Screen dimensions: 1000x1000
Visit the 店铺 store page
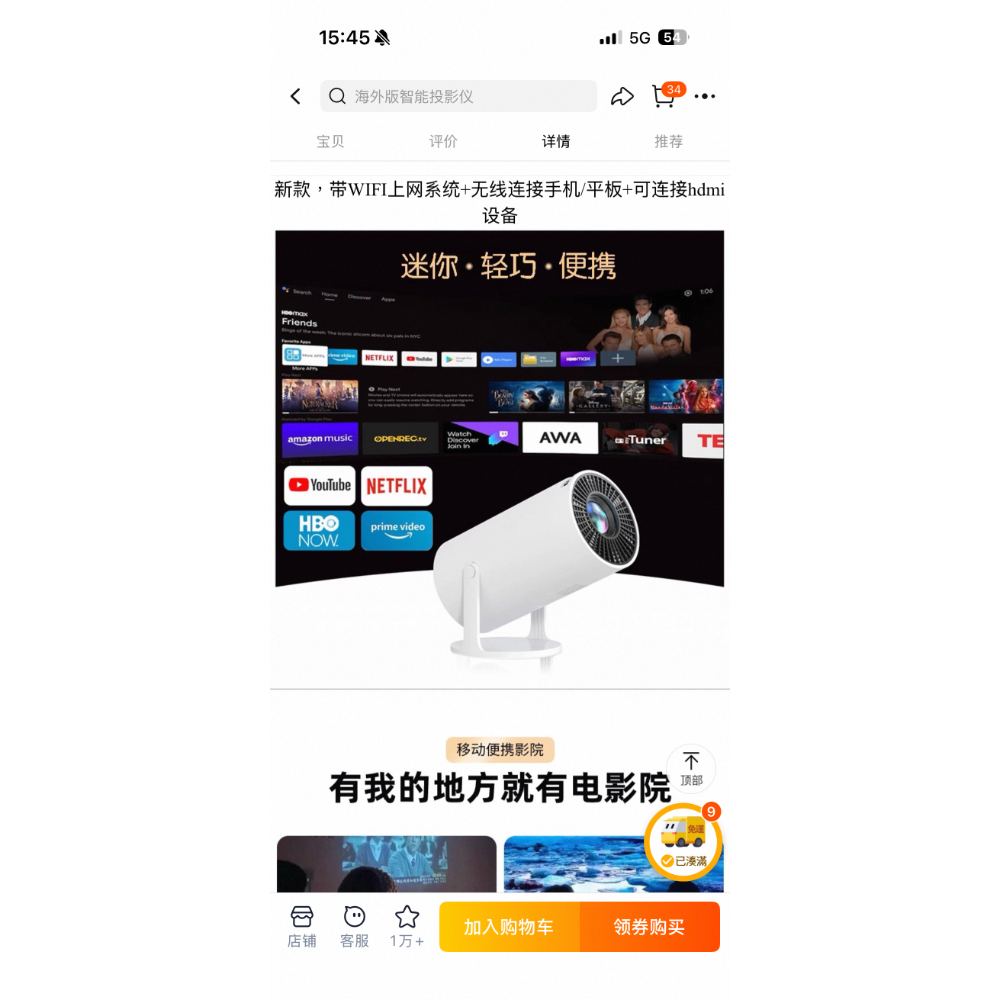pos(302,926)
